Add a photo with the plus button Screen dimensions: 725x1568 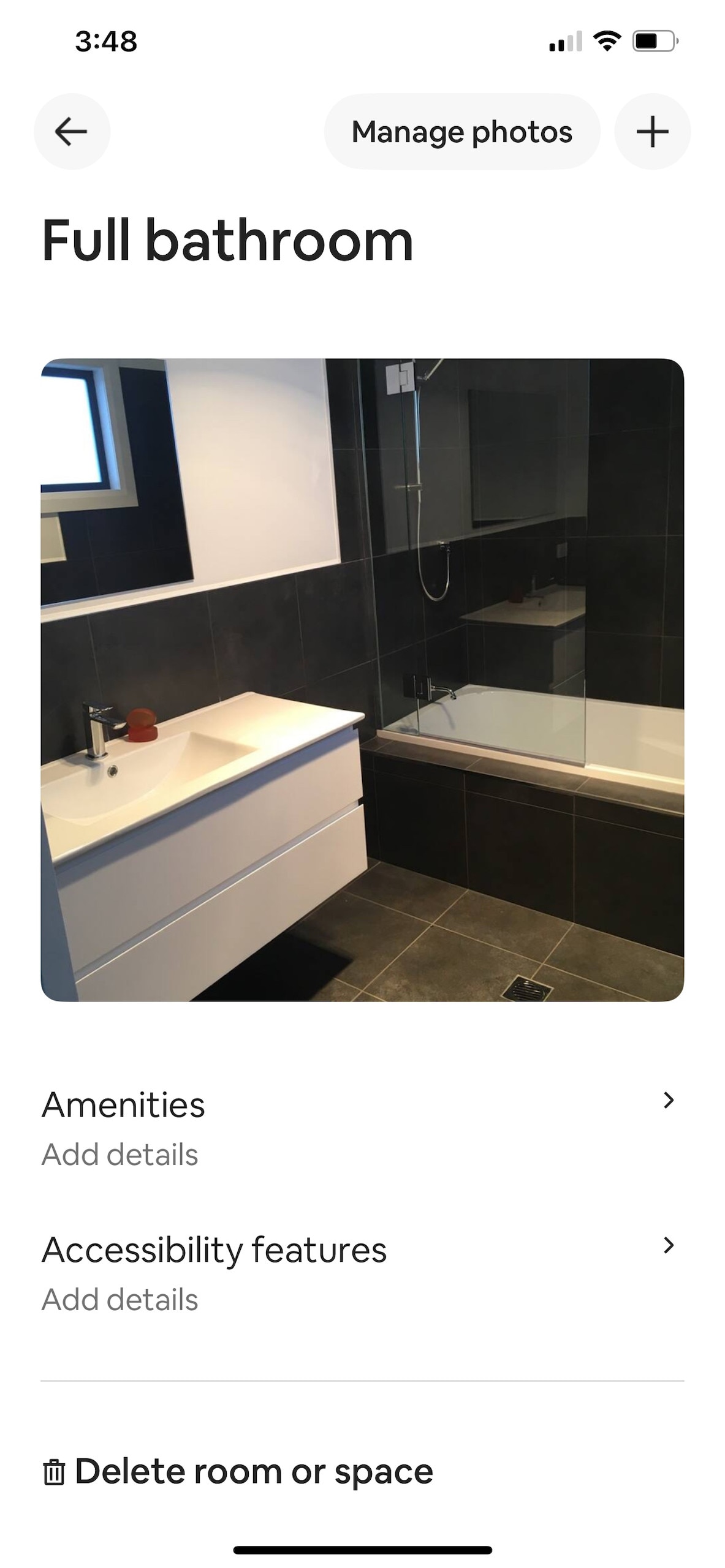click(x=652, y=132)
